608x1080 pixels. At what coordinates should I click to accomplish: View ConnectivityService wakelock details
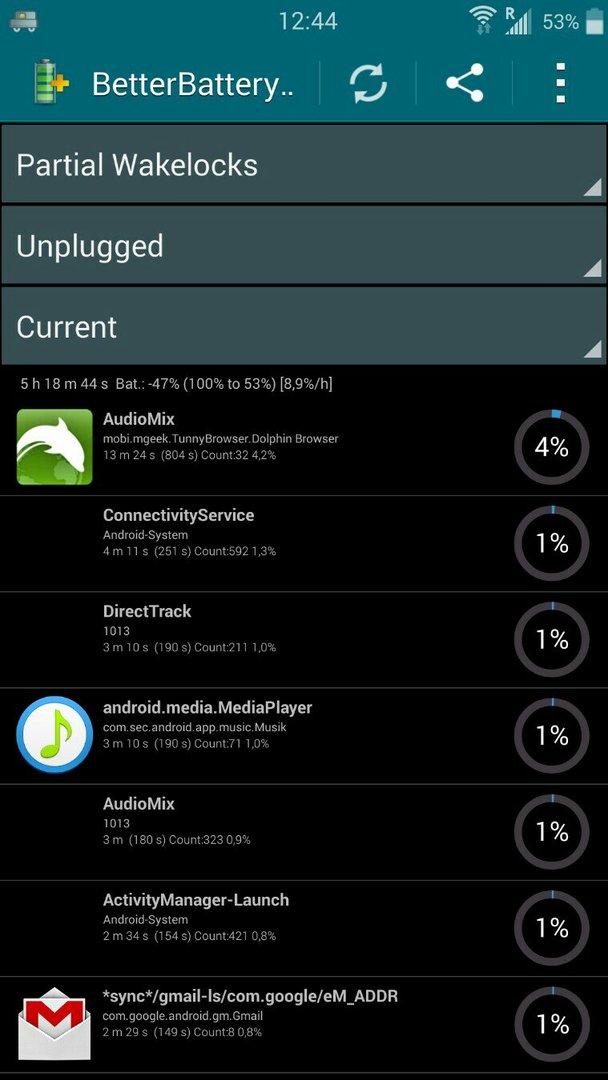[304, 543]
